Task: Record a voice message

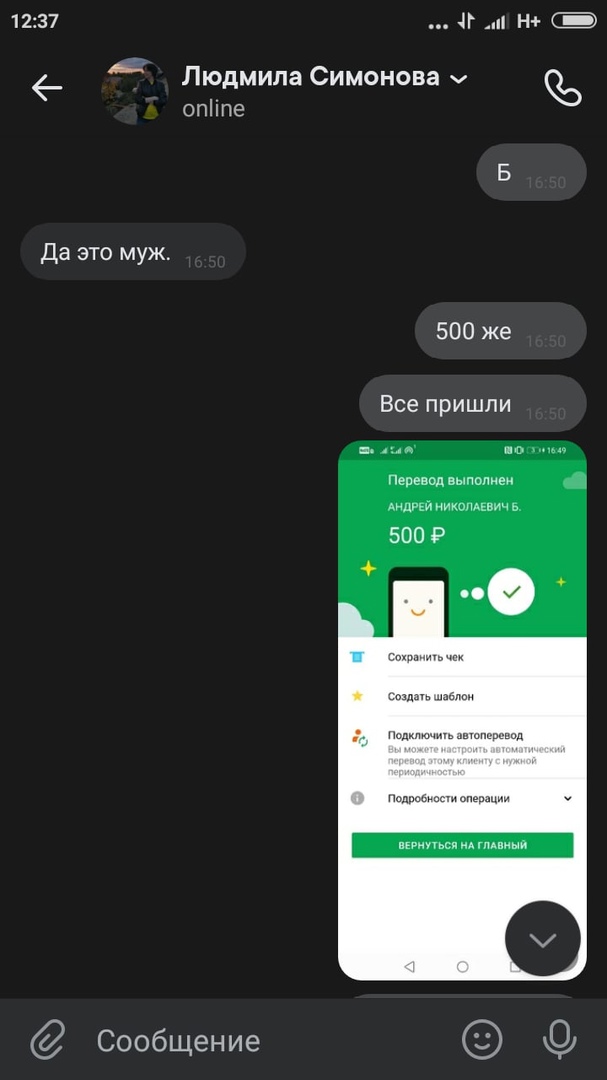Action: click(x=560, y=1040)
